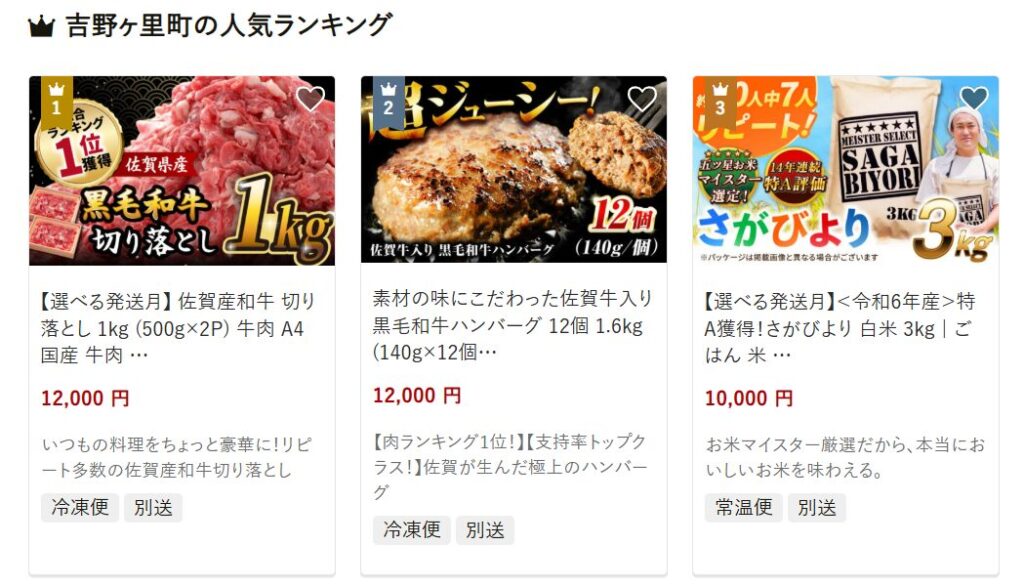Favorite the 黒毛和牛ハンバーグ 12個 item
This screenshot has width=1024, height=587.
pos(641,99)
